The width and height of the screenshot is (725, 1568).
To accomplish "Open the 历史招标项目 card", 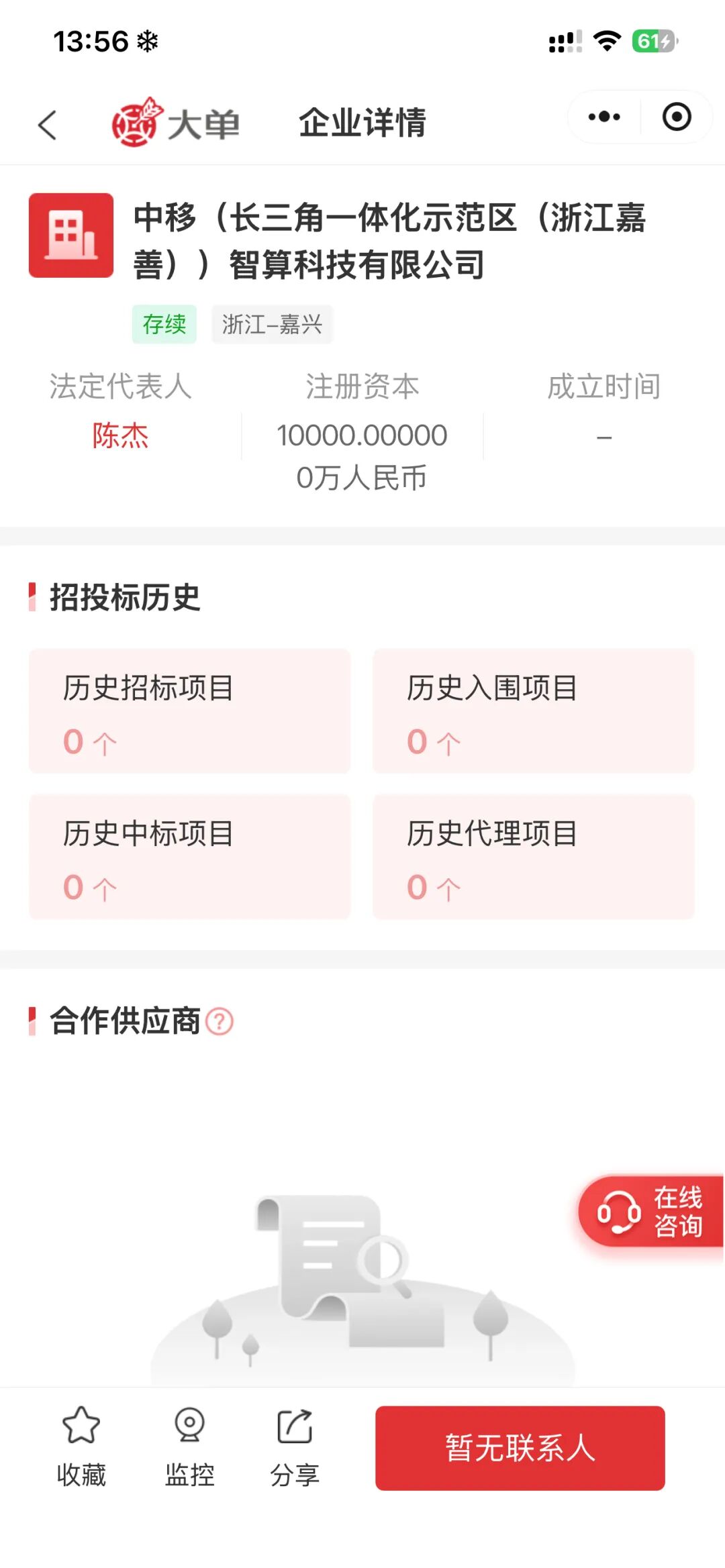I will pyautogui.click(x=190, y=711).
